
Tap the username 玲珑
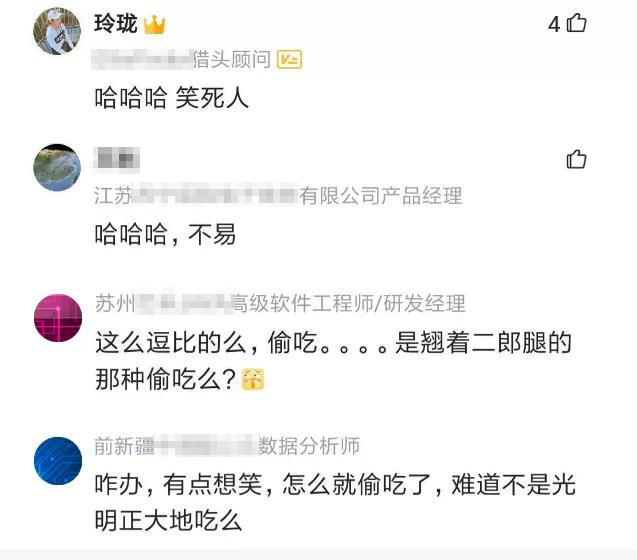click(115, 24)
